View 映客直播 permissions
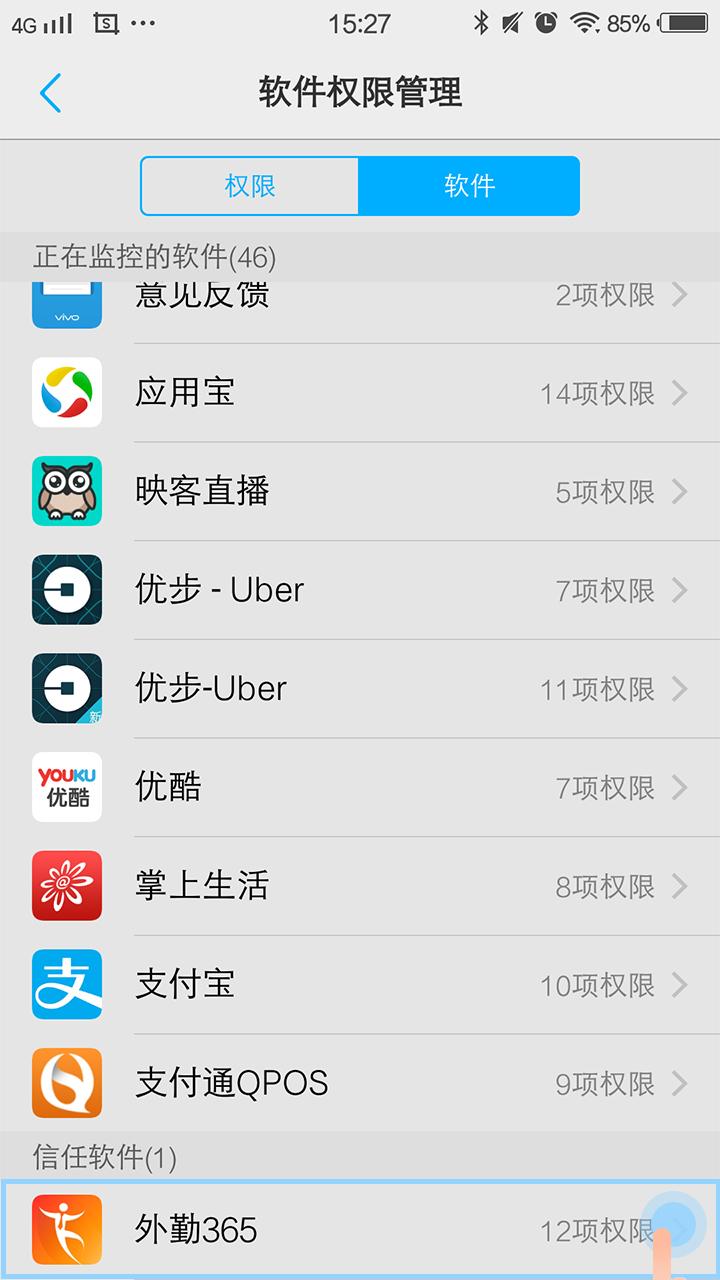Viewport: 720px width, 1280px height. click(360, 491)
